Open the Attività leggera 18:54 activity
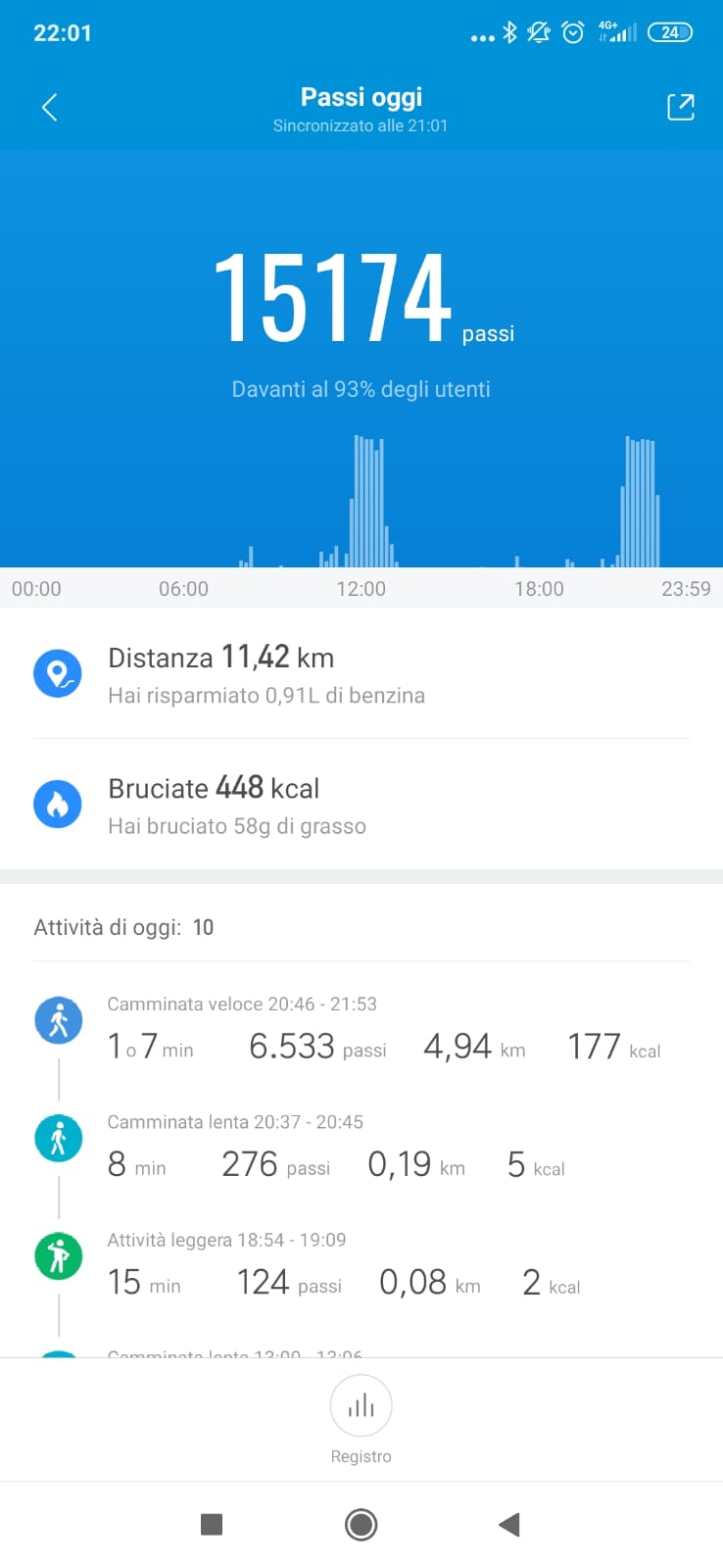Image resolution: width=723 pixels, height=1568 pixels. tap(361, 1265)
